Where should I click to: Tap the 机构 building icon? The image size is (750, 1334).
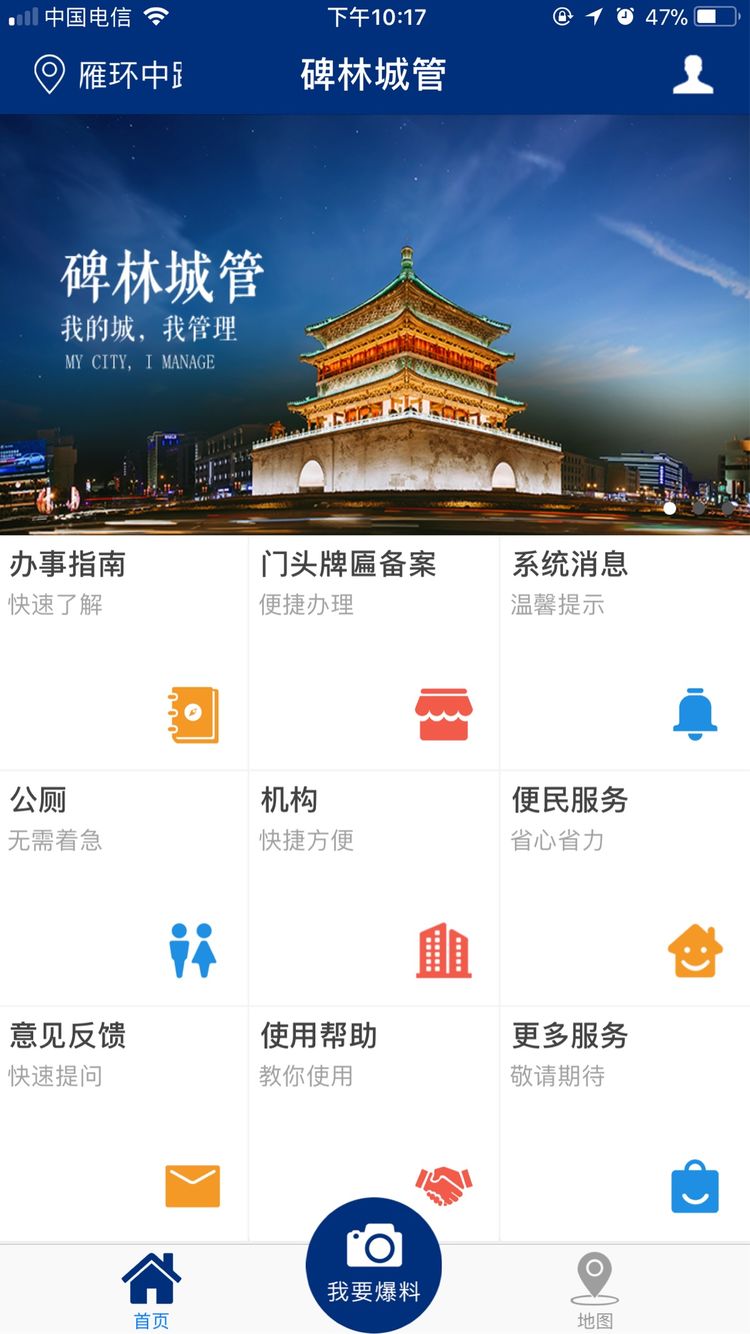[x=445, y=948]
